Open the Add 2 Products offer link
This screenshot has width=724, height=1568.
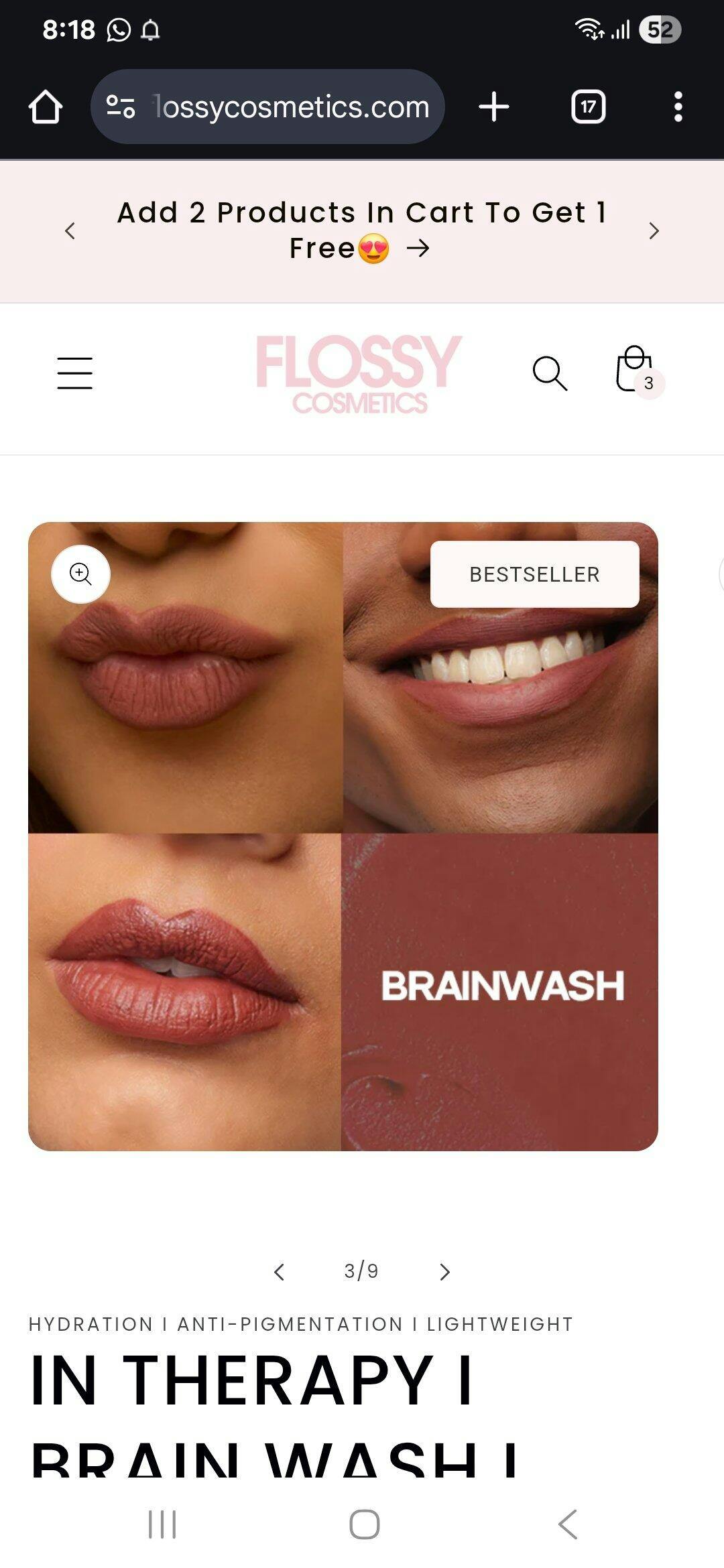(x=362, y=231)
